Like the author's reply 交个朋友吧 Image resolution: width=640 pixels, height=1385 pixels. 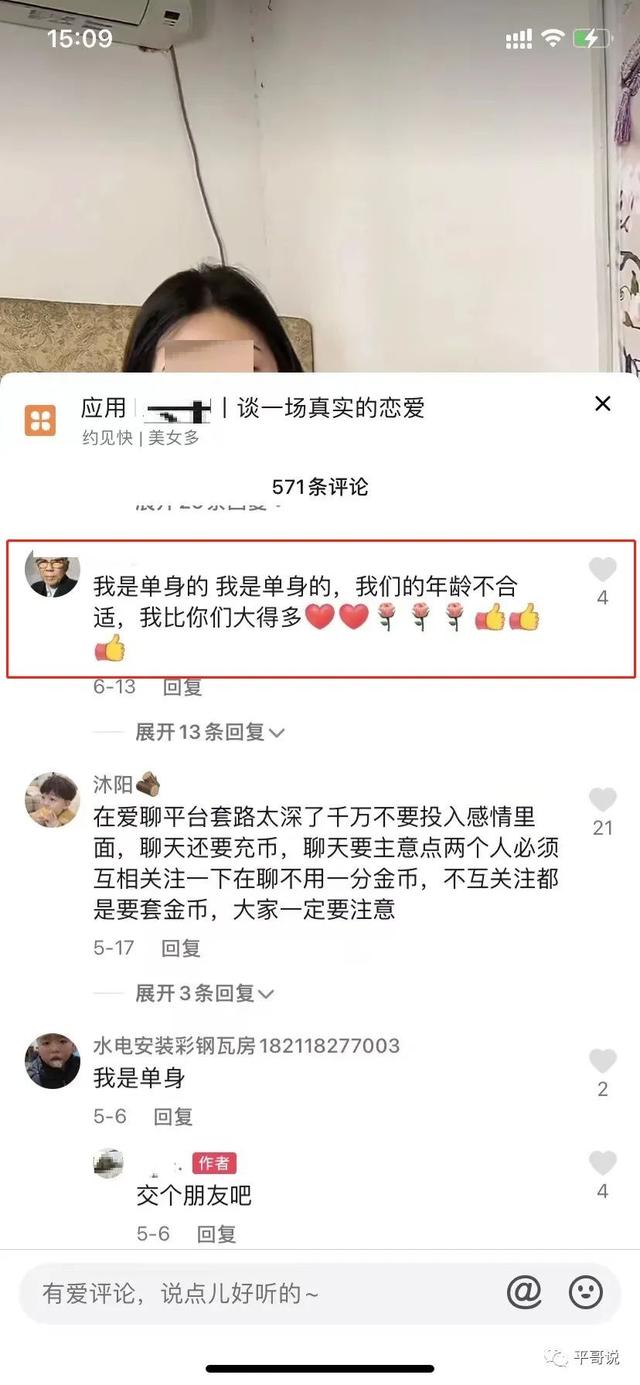(602, 1164)
